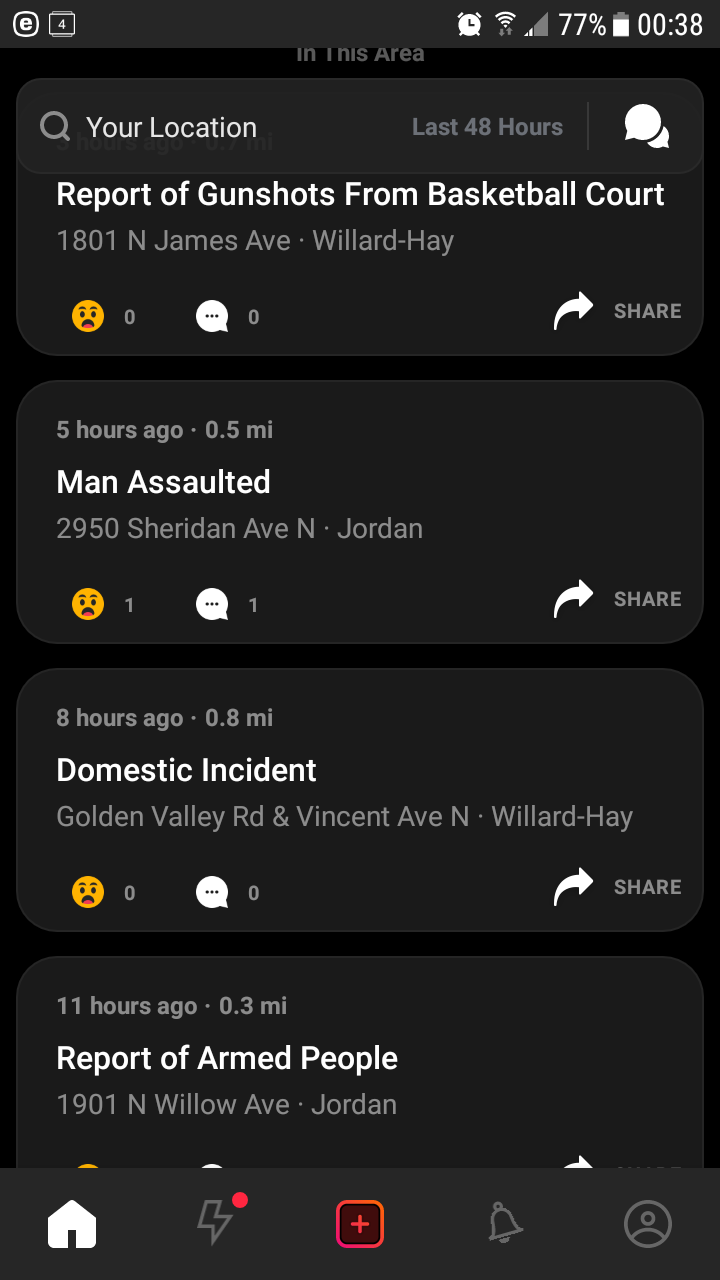The image size is (720, 1280).
Task: Open the chat bubbles icon
Action: pyautogui.click(x=646, y=127)
